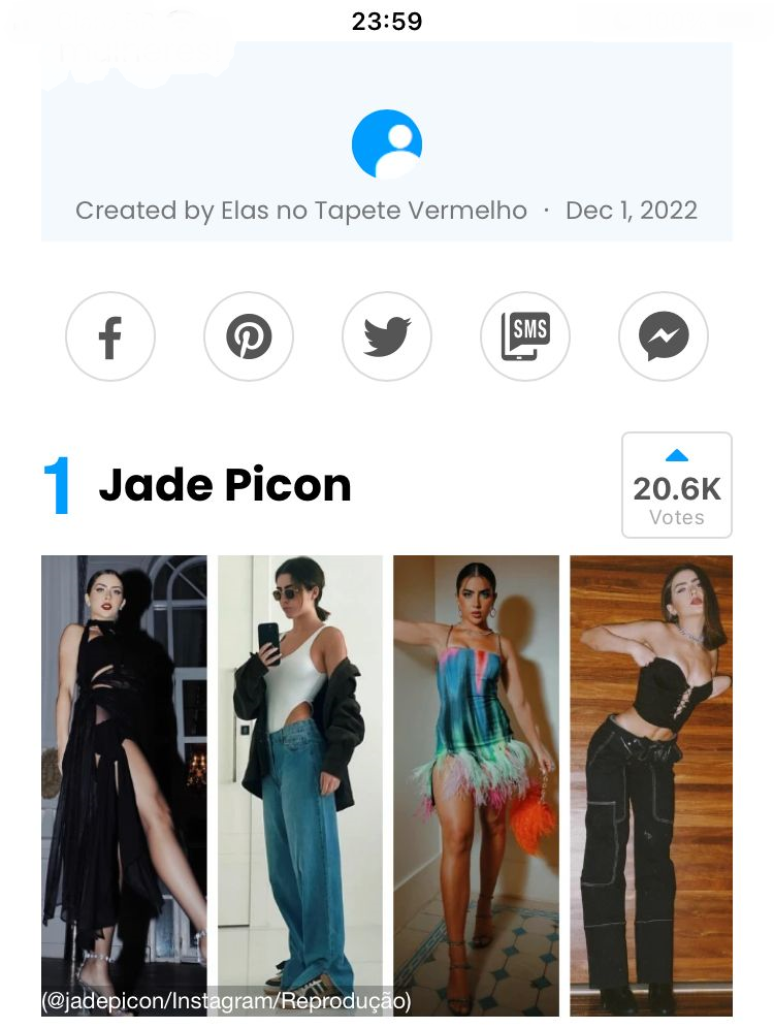Click the Pinterest share circle icon
The image size is (774, 1029).
(249, 338)
